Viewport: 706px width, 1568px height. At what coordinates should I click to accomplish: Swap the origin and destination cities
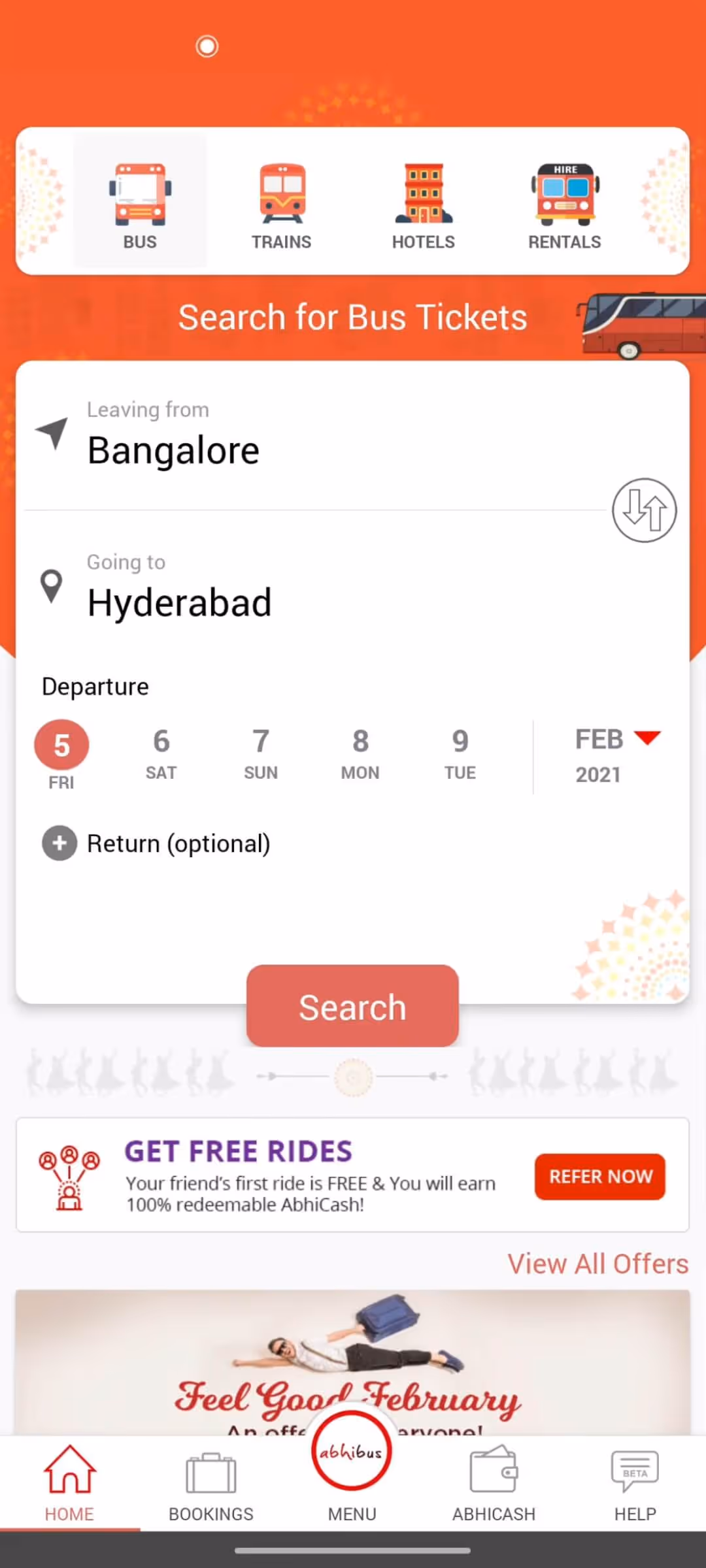click(x=644, y=510)
